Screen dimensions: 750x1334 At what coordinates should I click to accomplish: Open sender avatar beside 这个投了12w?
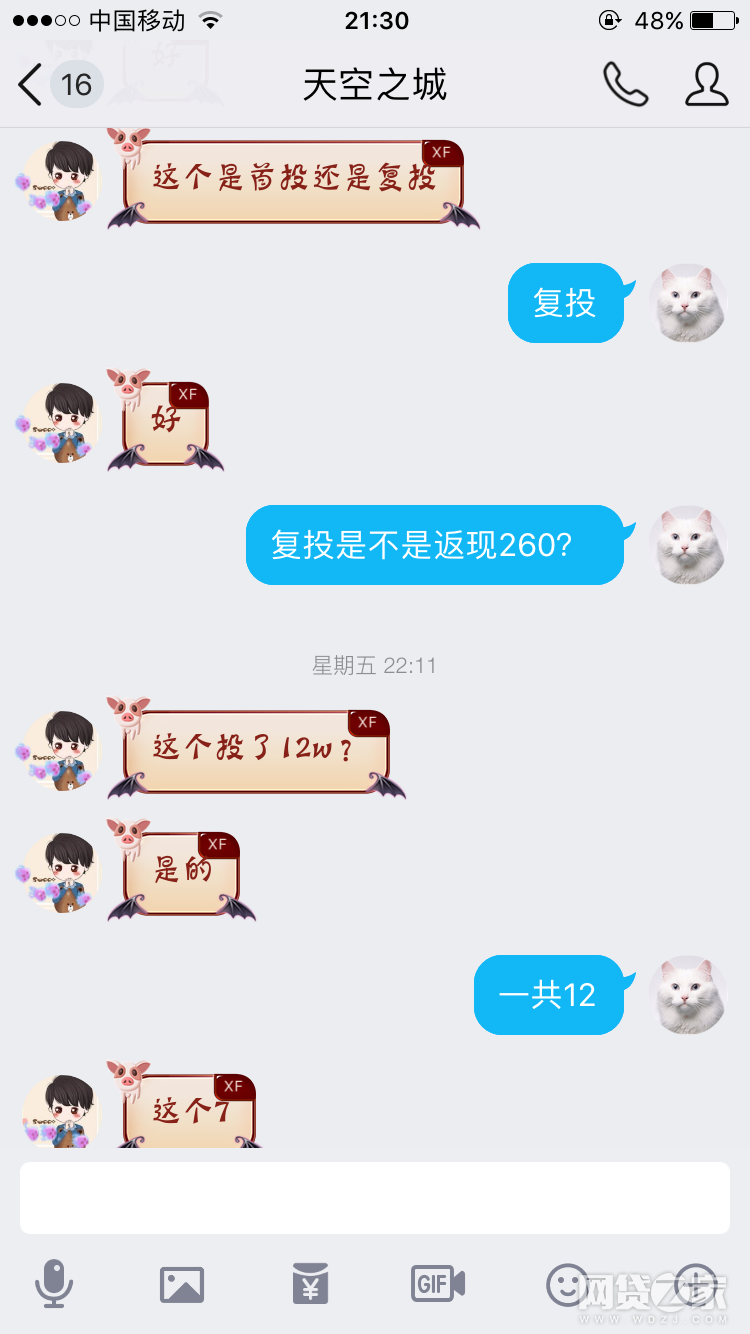60,750
